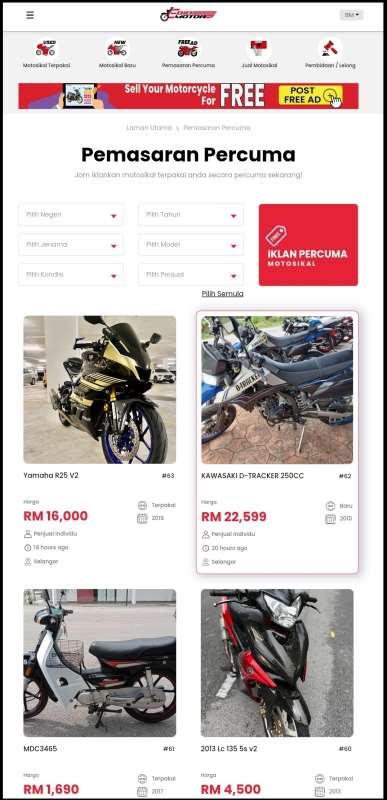Expand the Pilih Negeri dropdown

pyautogui.click(x=71, y=215)
